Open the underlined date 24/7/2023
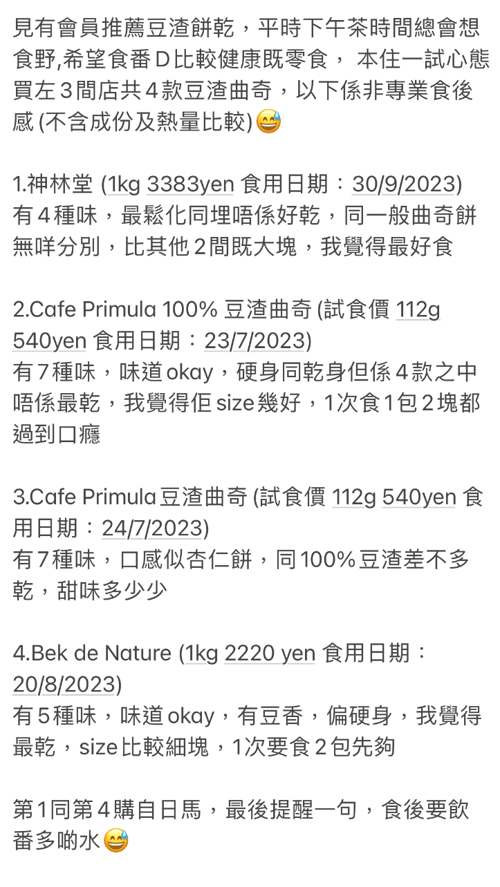 (x=152, y=528)
